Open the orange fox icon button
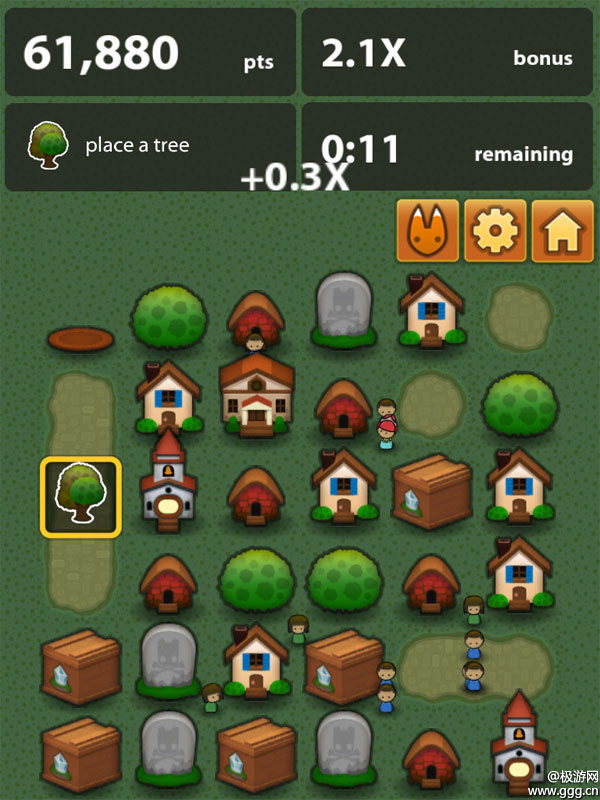 pos(428,230)
